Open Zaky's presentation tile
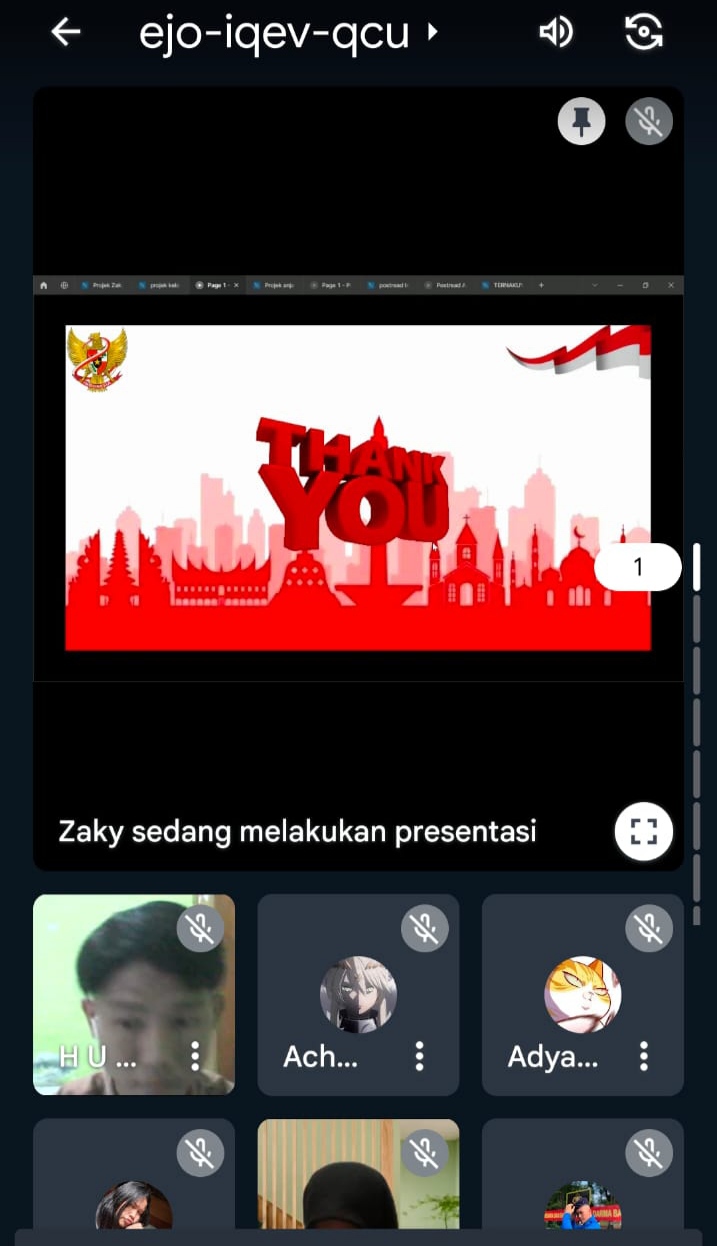The image size is (717, 1246). coord(358,480)
